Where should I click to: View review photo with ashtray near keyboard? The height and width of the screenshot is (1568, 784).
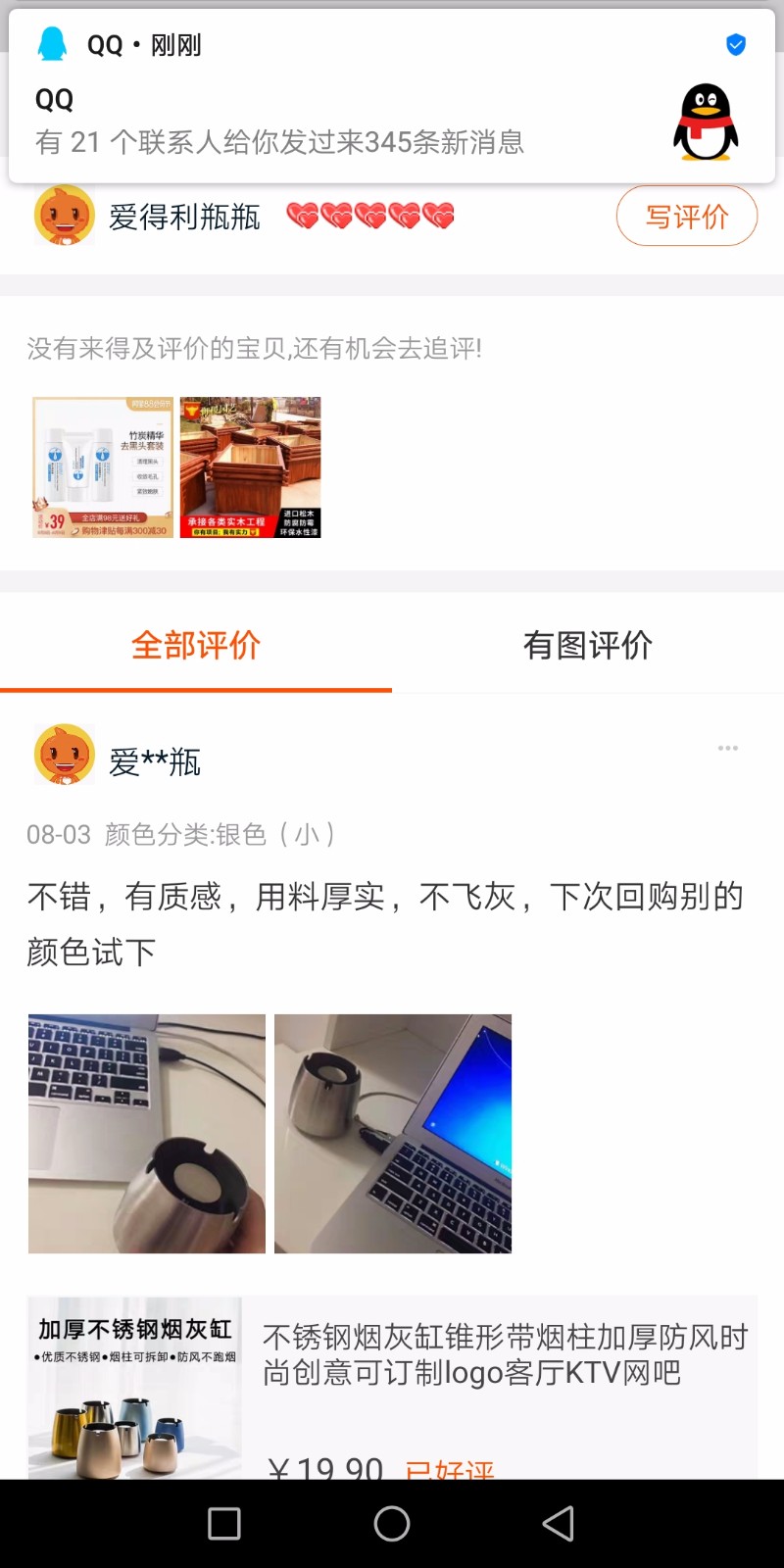147,1134
